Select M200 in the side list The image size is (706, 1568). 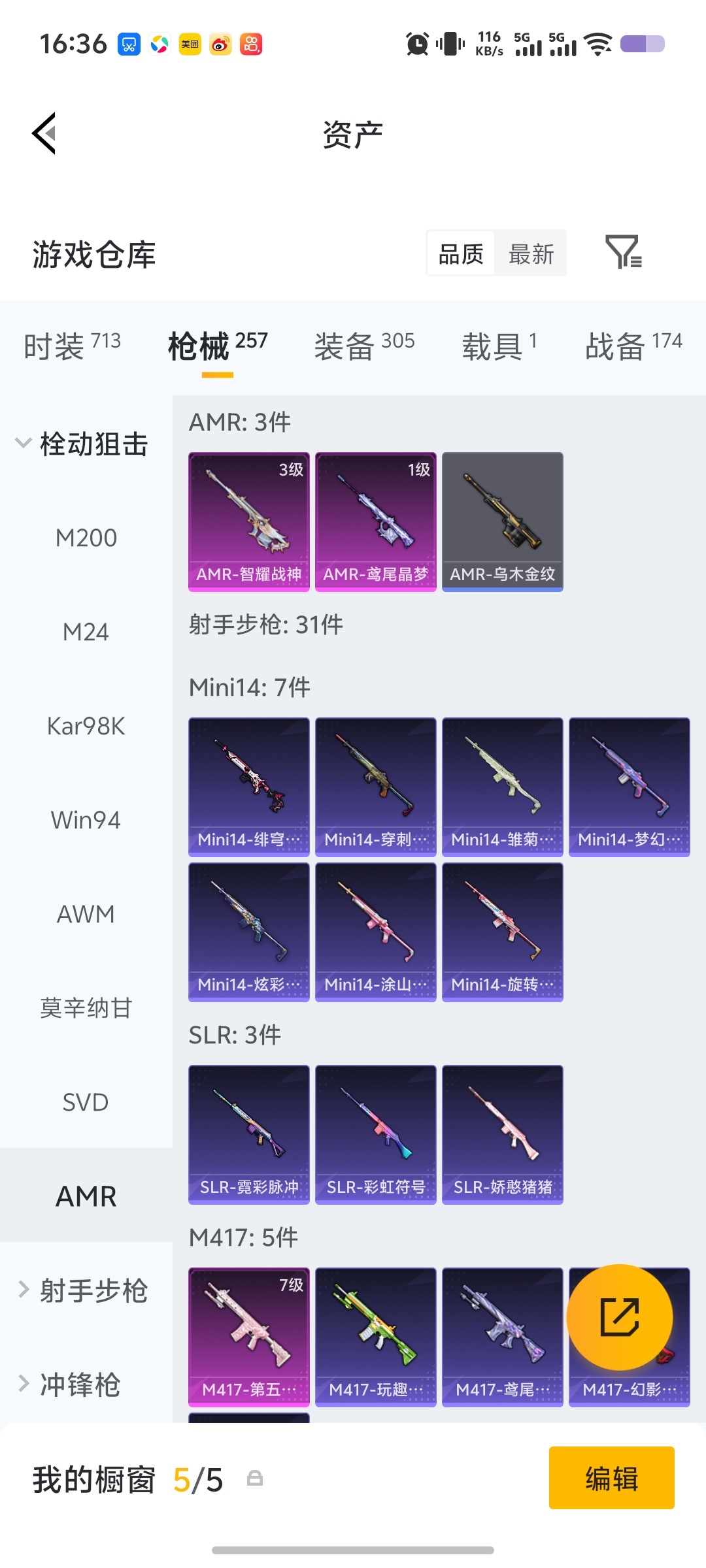tap(86, 538)
